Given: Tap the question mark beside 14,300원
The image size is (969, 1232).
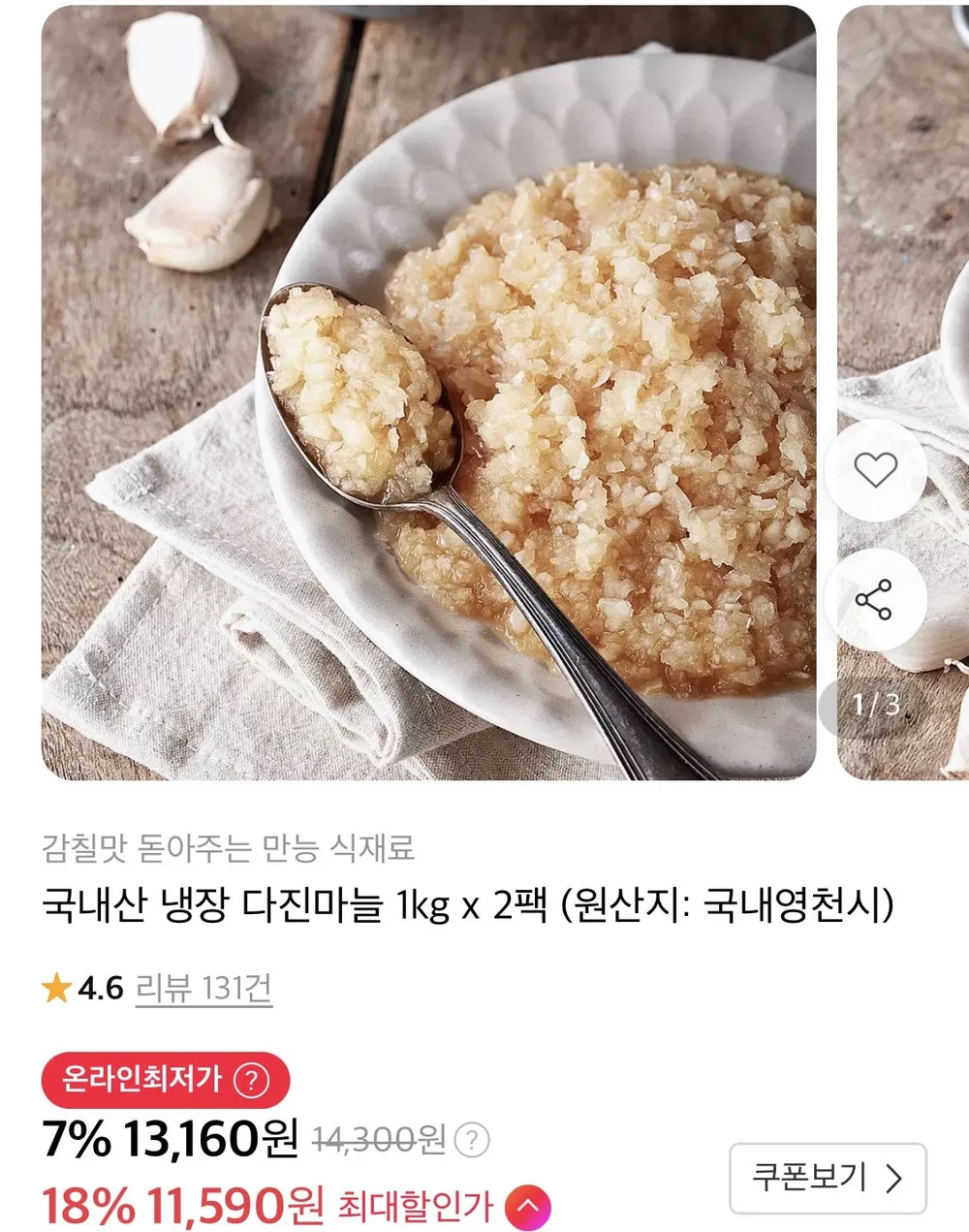Looking at the screenshot, I should coord(472,1140).
